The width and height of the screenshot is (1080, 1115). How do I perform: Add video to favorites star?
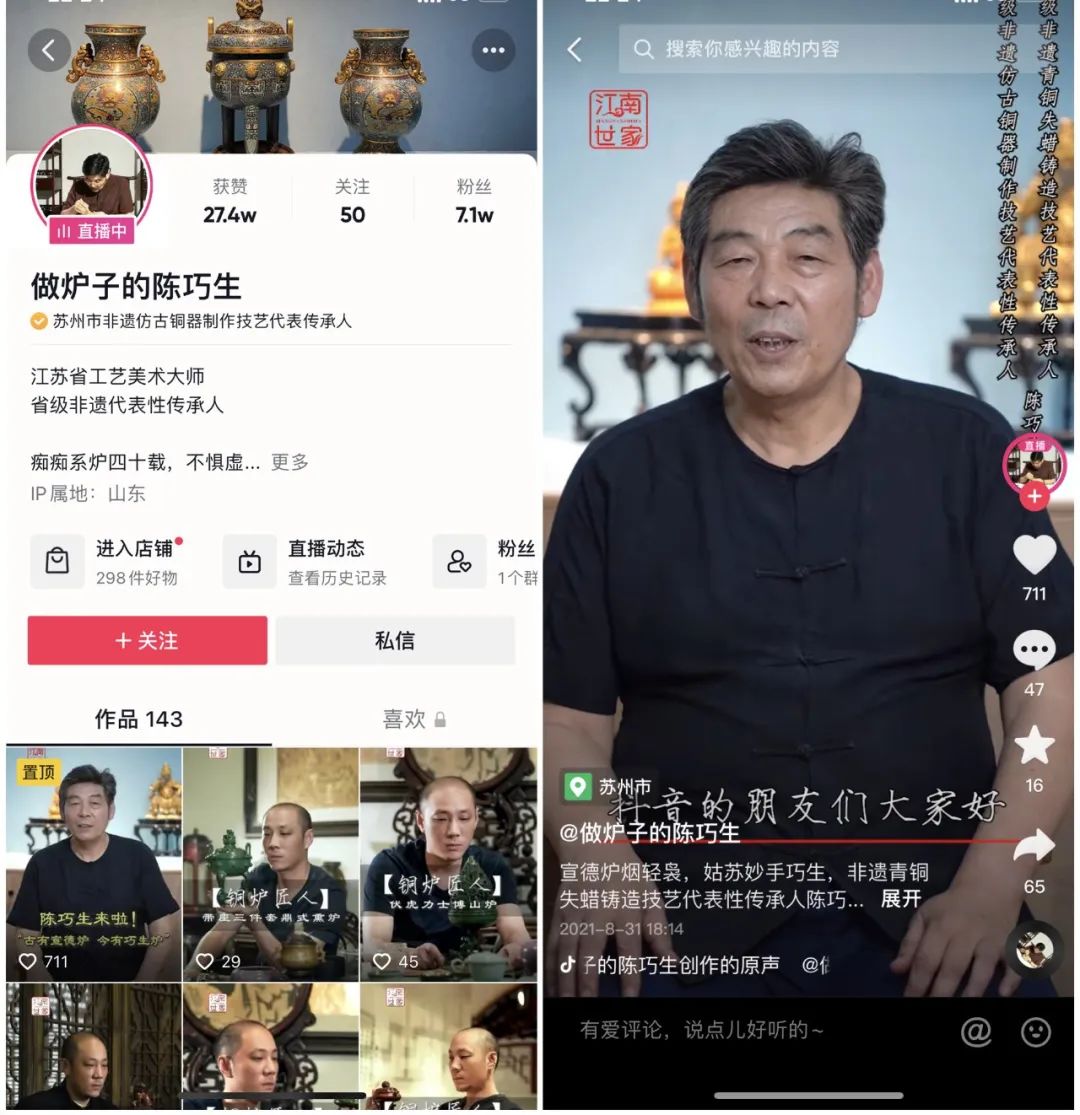tap(1034, 746)
